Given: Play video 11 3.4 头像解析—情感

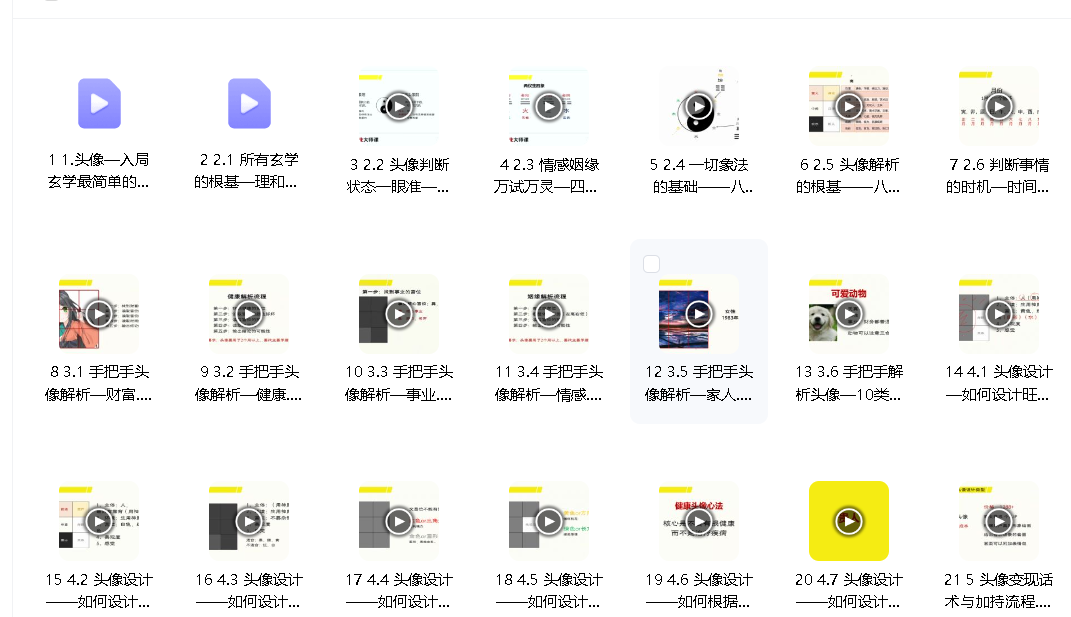Looking at the screenshot, I should 549,313.
